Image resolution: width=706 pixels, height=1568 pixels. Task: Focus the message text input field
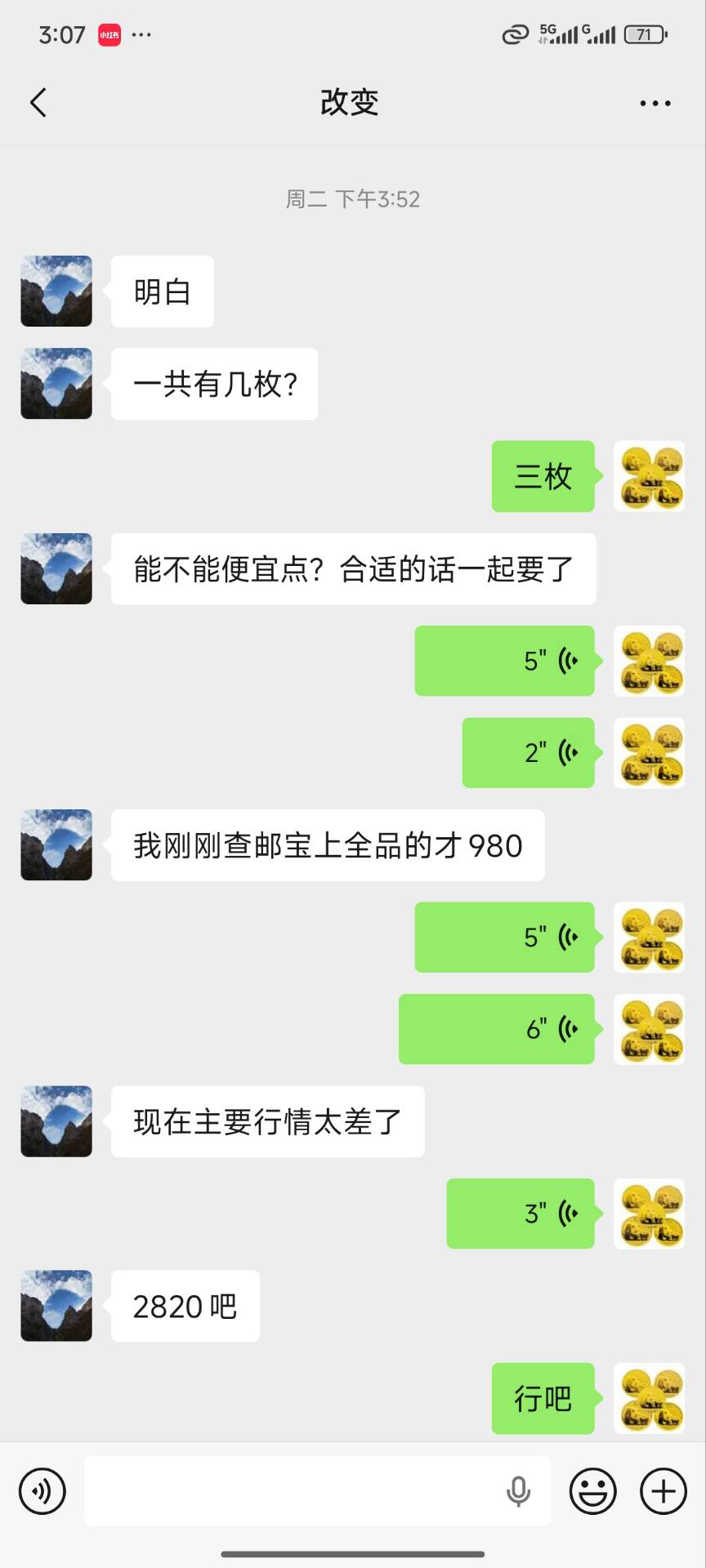tap(294, 1491)
